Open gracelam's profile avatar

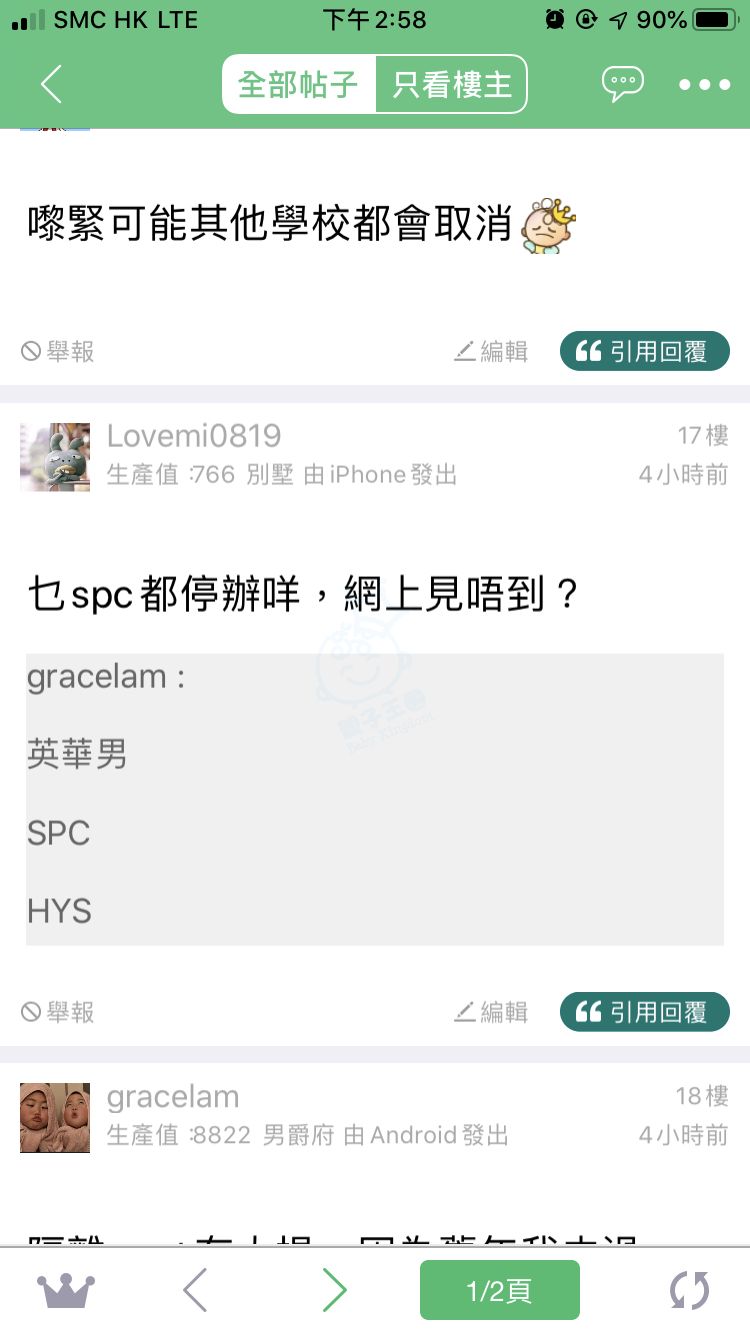(x=55, y=1117)
